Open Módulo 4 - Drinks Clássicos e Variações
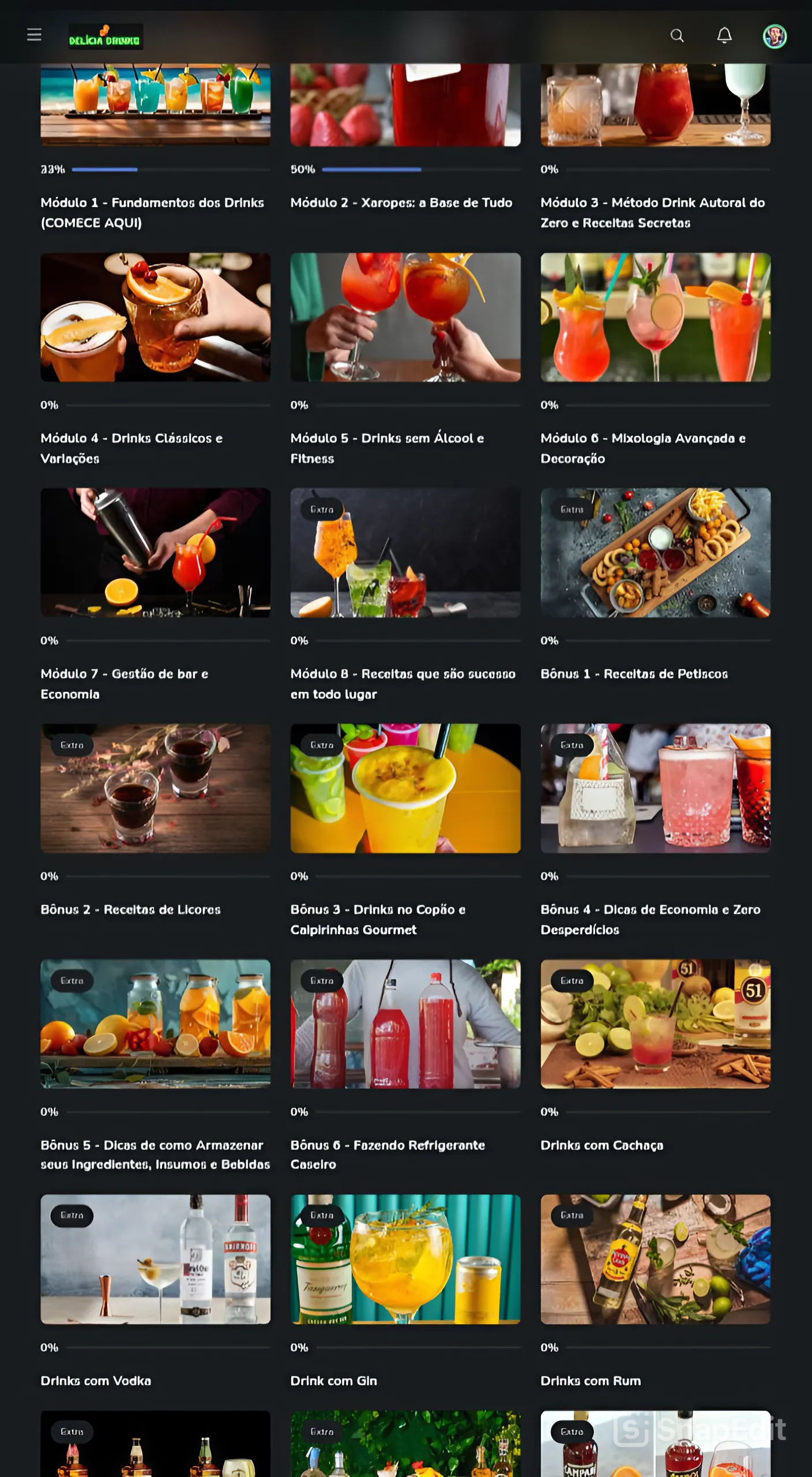This screenshot has width=812, height=1477. 155,317
